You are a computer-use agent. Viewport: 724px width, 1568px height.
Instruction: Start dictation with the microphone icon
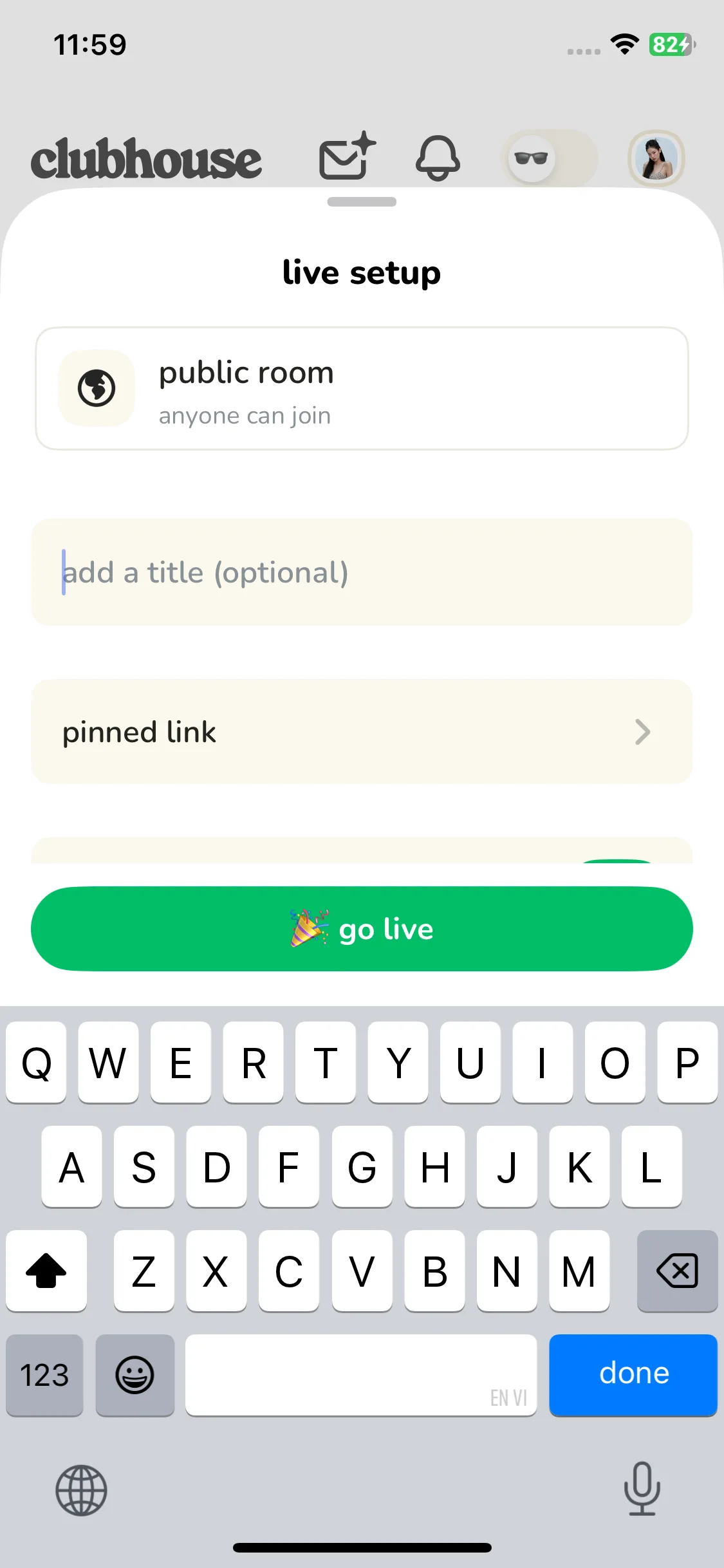point(642,1489)
